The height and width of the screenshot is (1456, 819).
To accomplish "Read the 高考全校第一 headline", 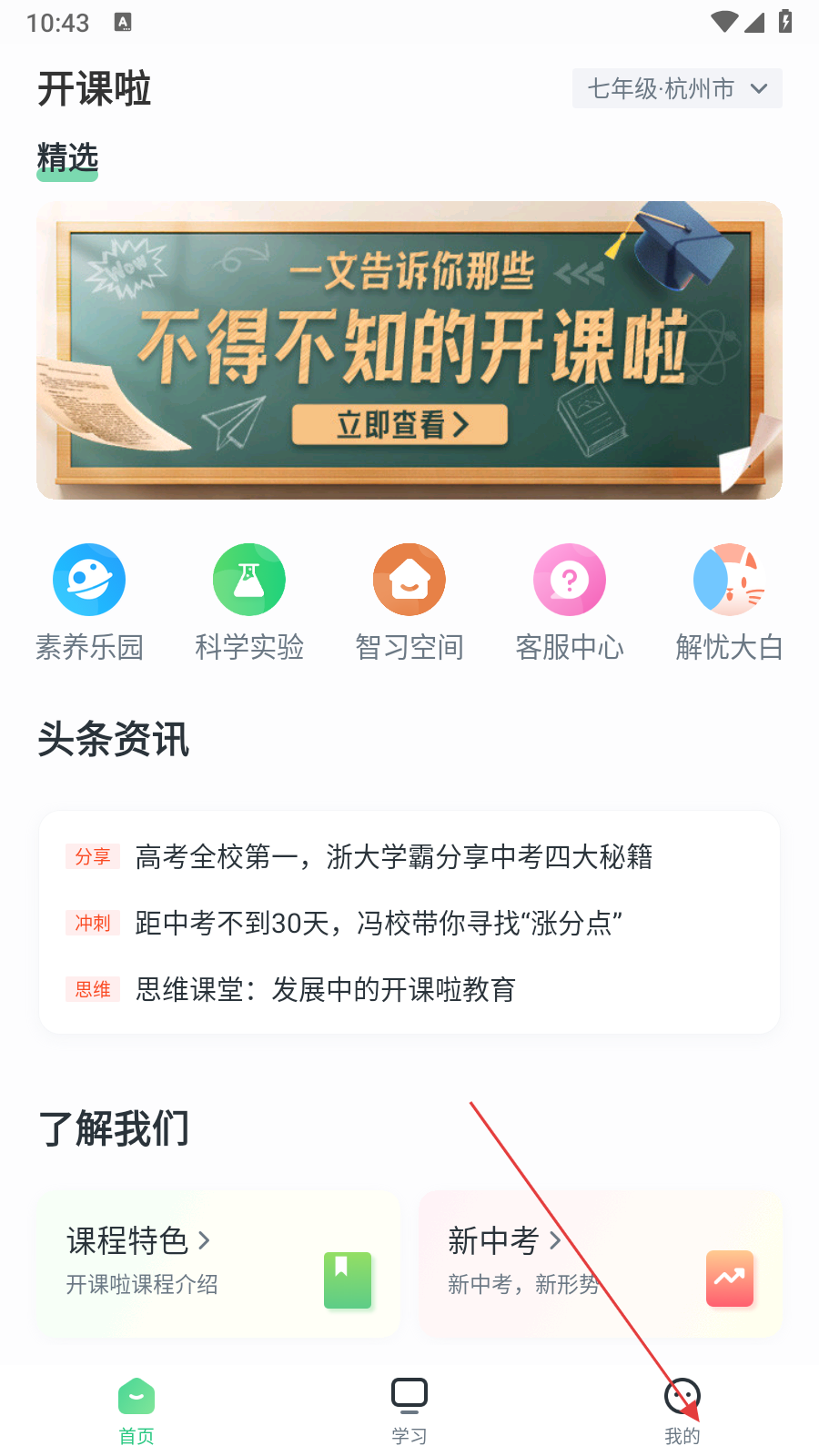I will (x=393, y=856).
